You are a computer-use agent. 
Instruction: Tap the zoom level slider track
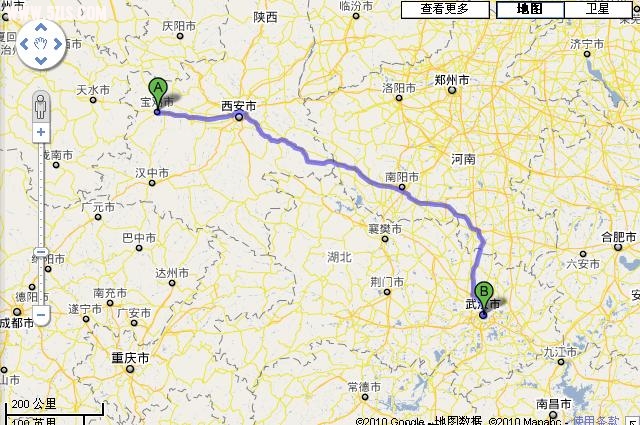pyautogui.click(x=41, y=200)
